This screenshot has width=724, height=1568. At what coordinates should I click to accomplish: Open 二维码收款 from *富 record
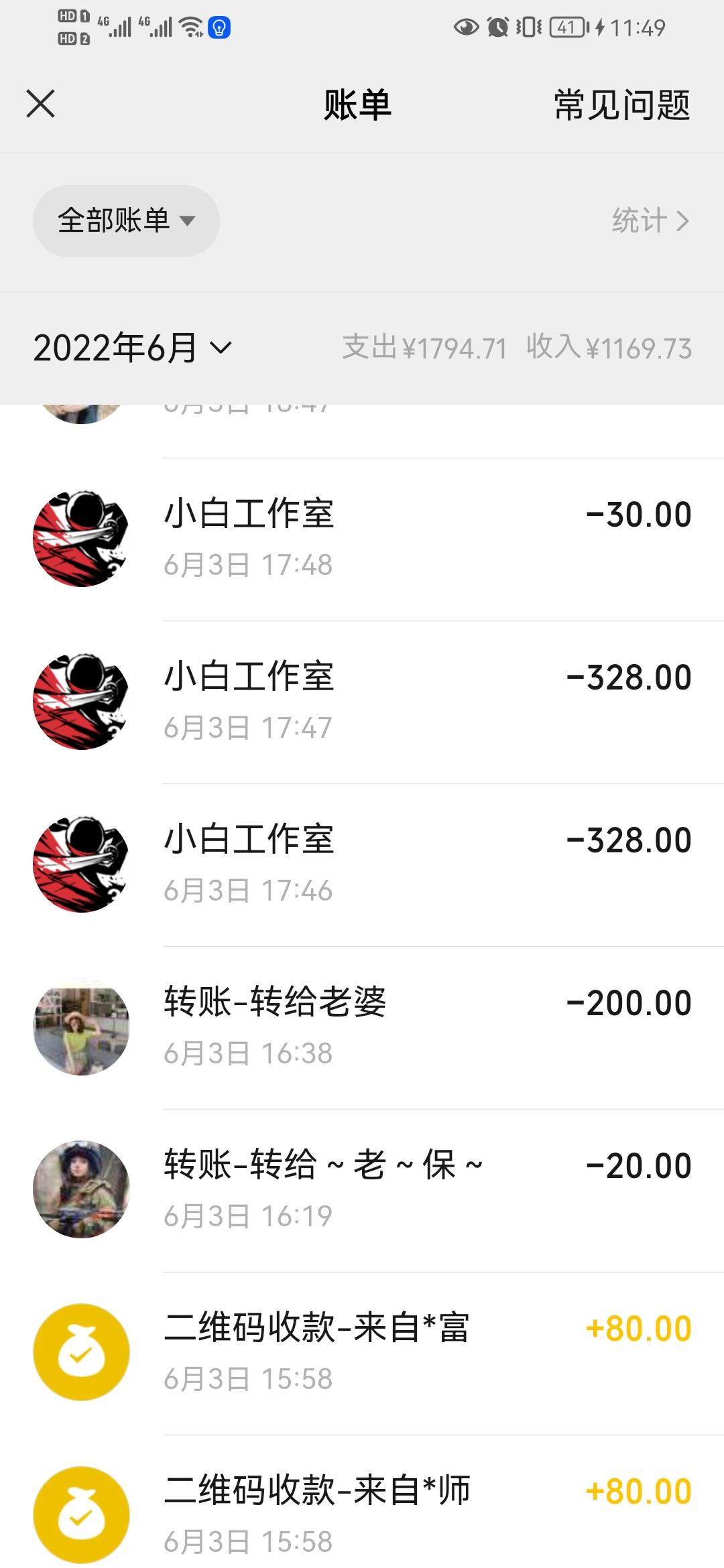[x=362, y=1354]
